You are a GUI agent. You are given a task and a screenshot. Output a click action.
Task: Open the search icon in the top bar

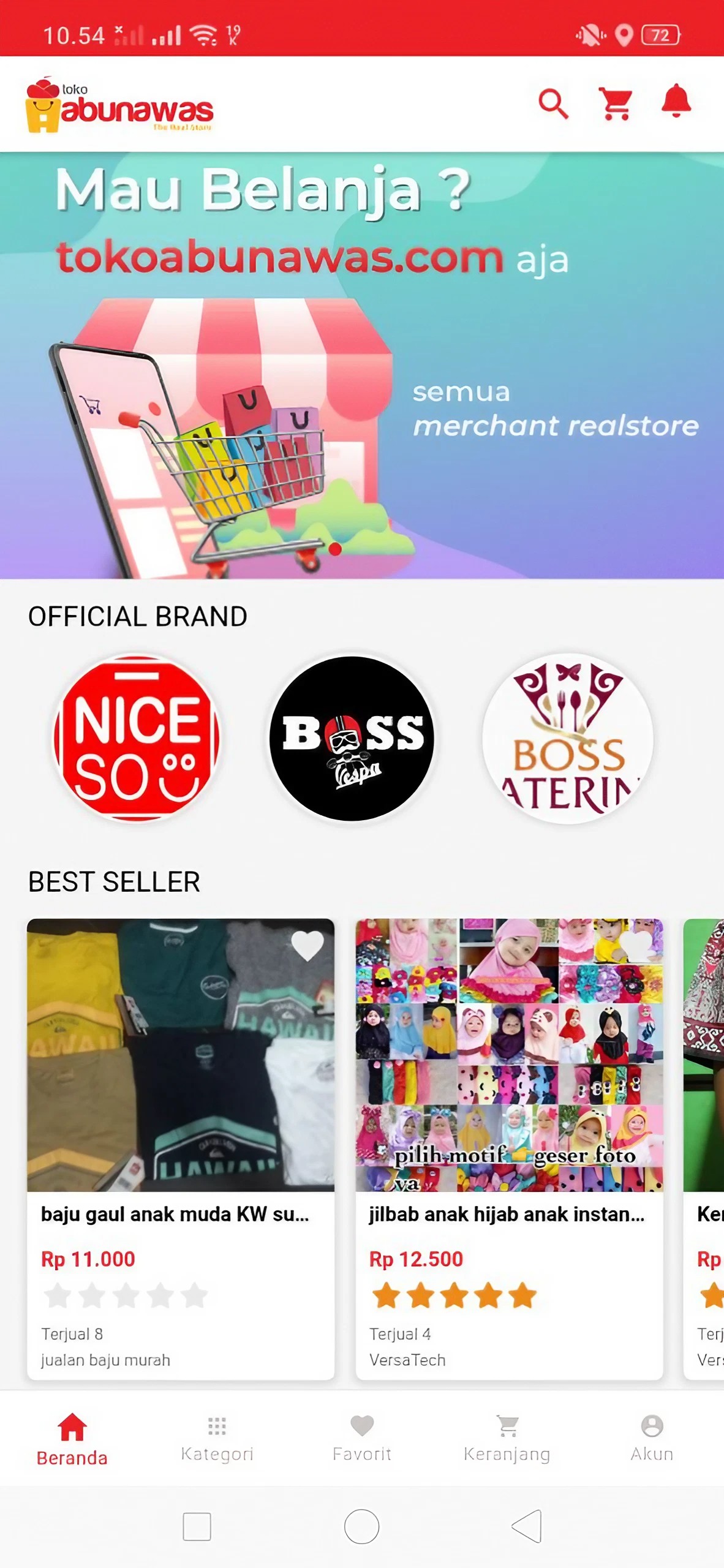553,104
